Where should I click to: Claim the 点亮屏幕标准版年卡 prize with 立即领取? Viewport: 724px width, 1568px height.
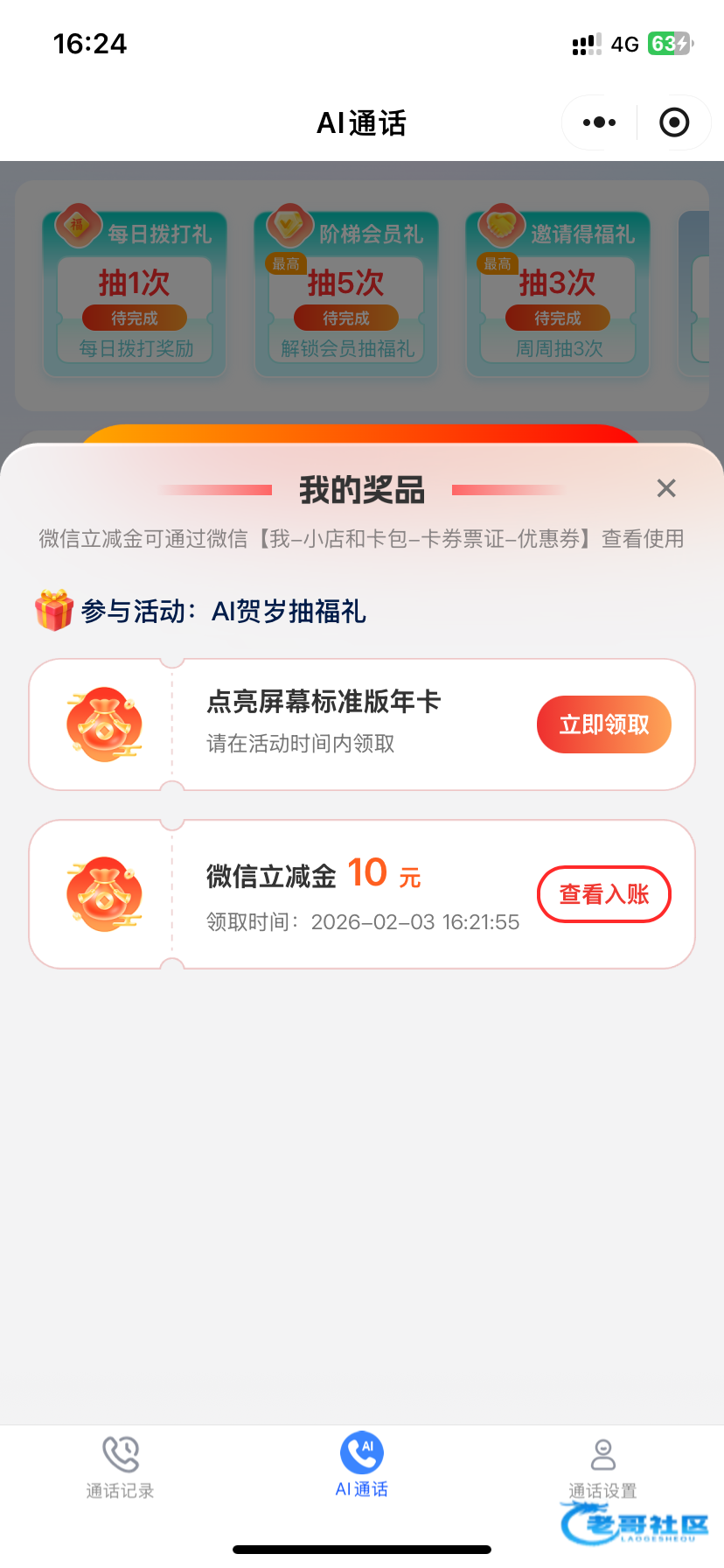[x=603, y=724]
